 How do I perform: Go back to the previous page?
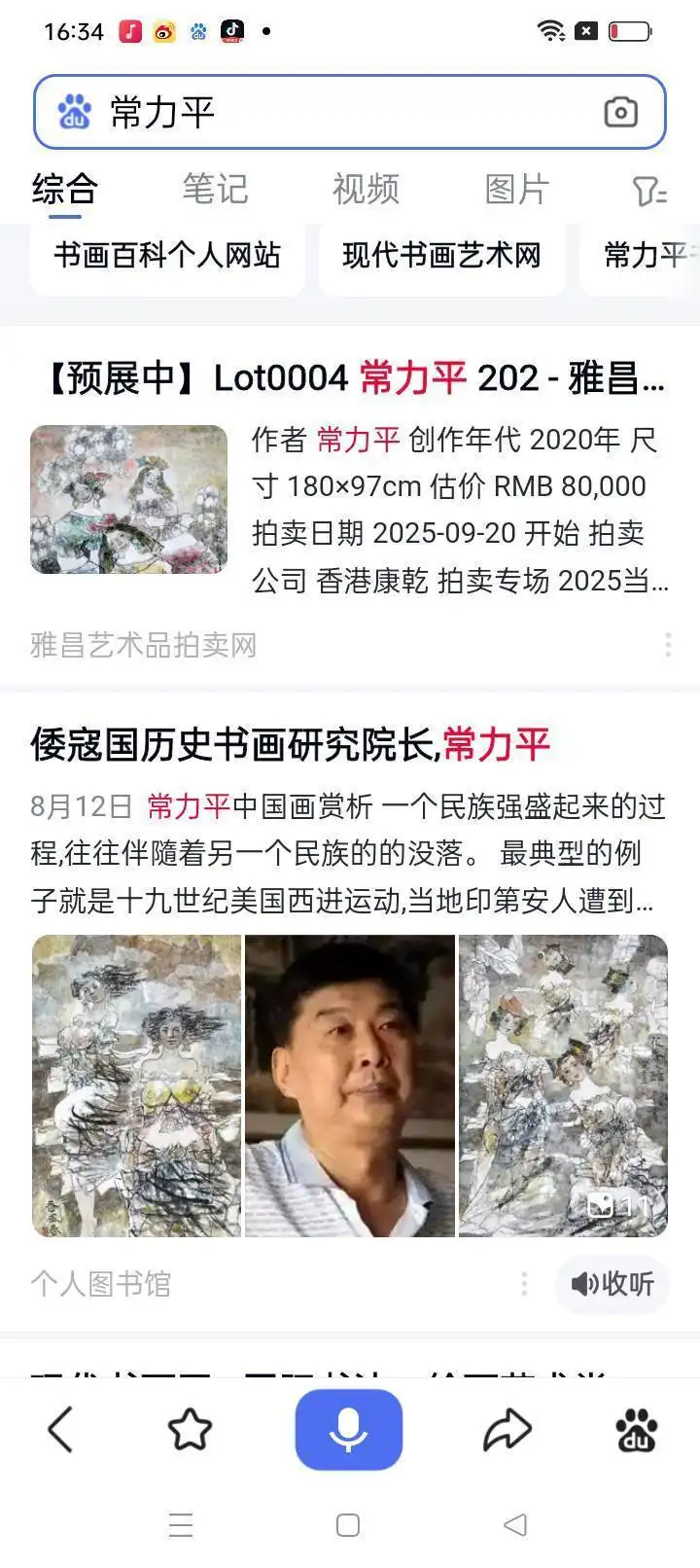point(60,1430)
